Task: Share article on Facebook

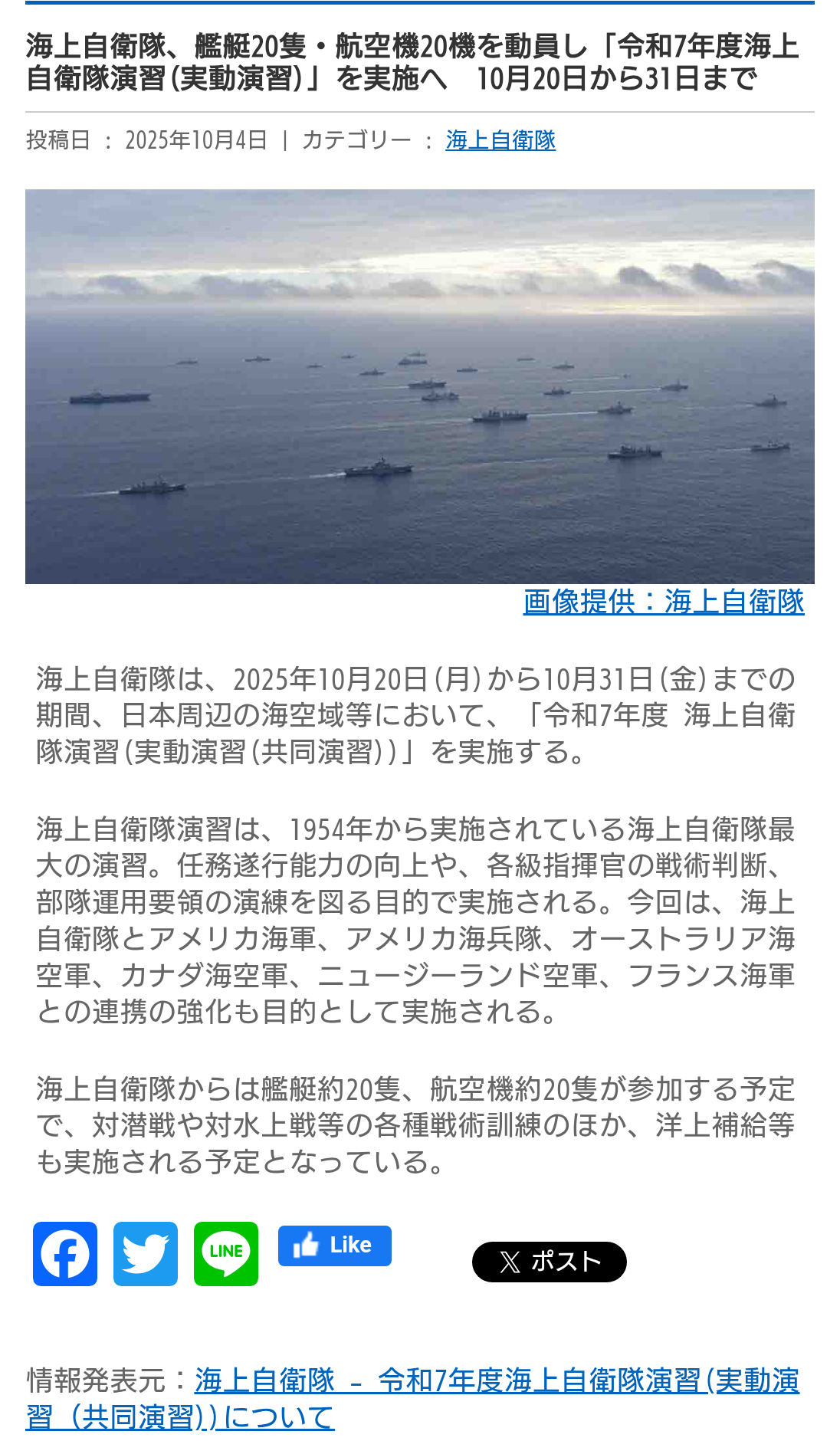Action: pyautogui.click(x=65, y=1254)
